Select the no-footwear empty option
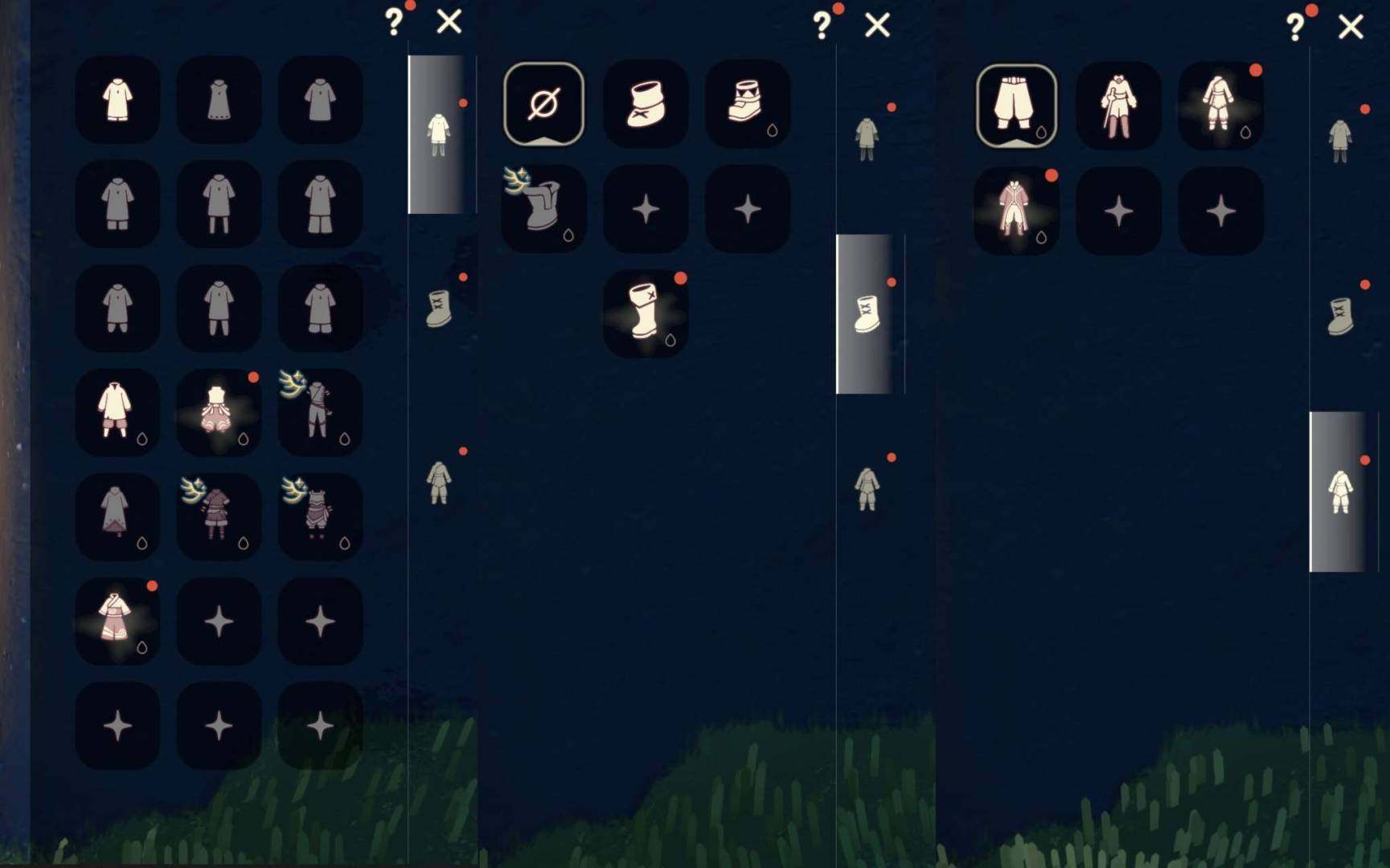The height and width of the screenshot is (868, 1390). (x=543, y=104)
